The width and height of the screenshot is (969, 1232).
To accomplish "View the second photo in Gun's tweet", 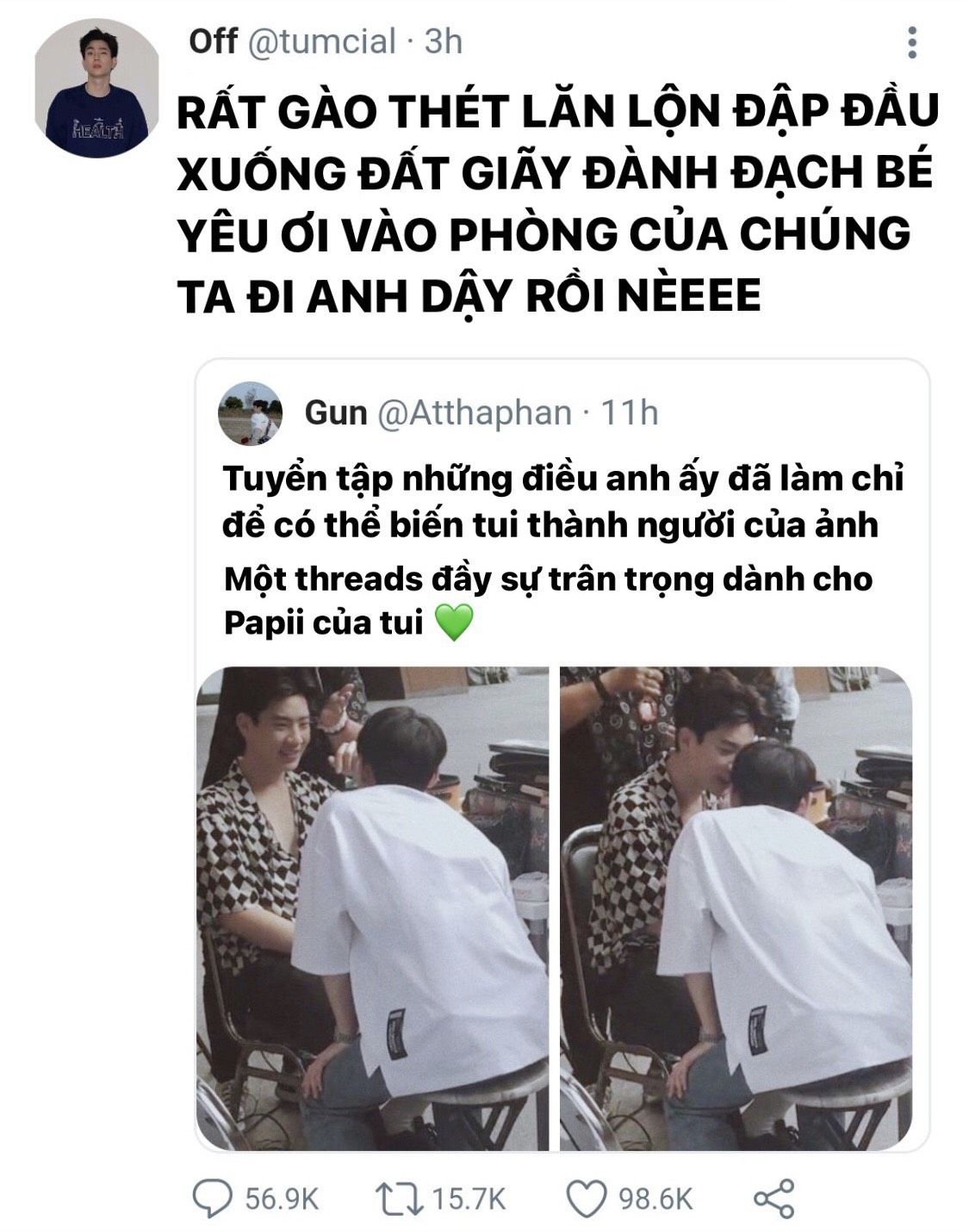I will pyautogui.click(x=736, y=908).
